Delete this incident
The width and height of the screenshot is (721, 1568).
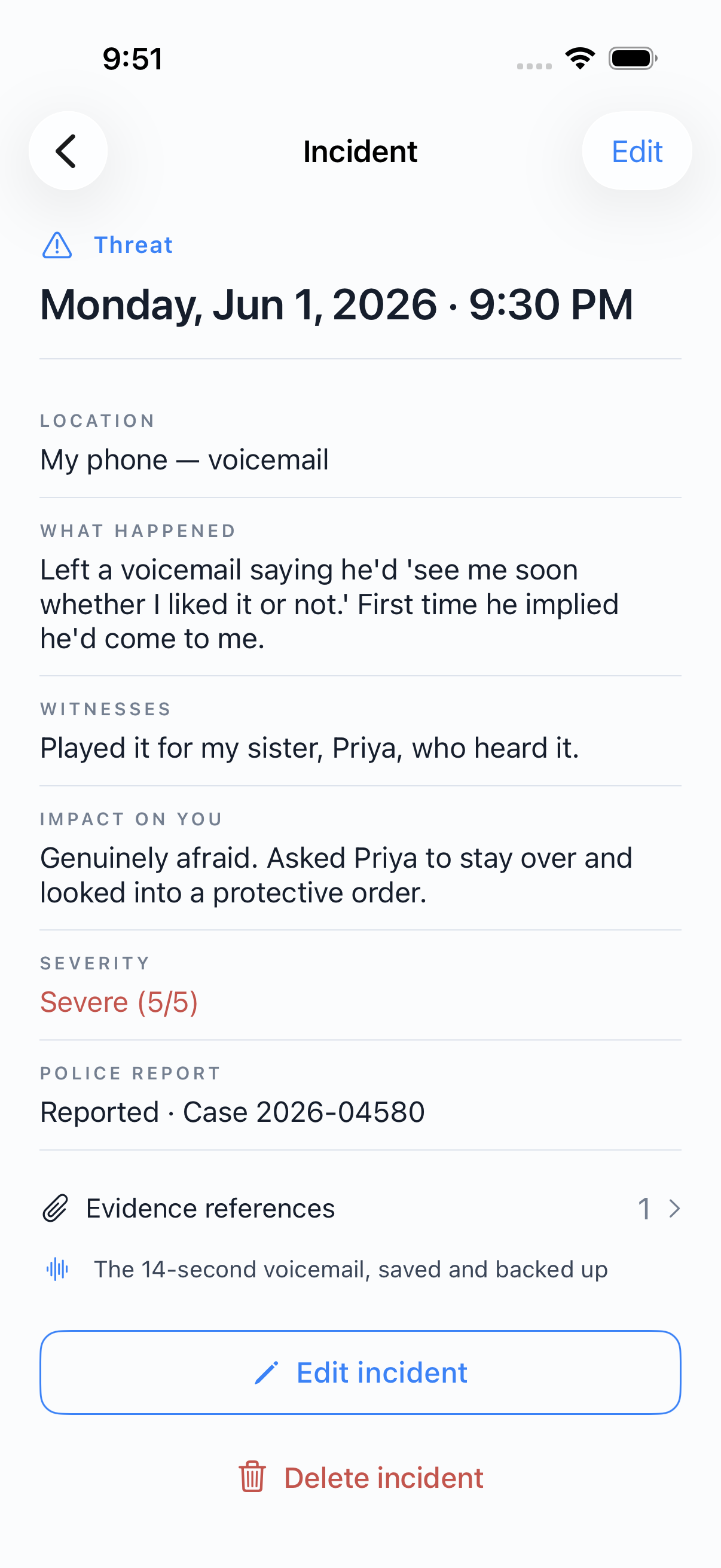(360, 1478)
